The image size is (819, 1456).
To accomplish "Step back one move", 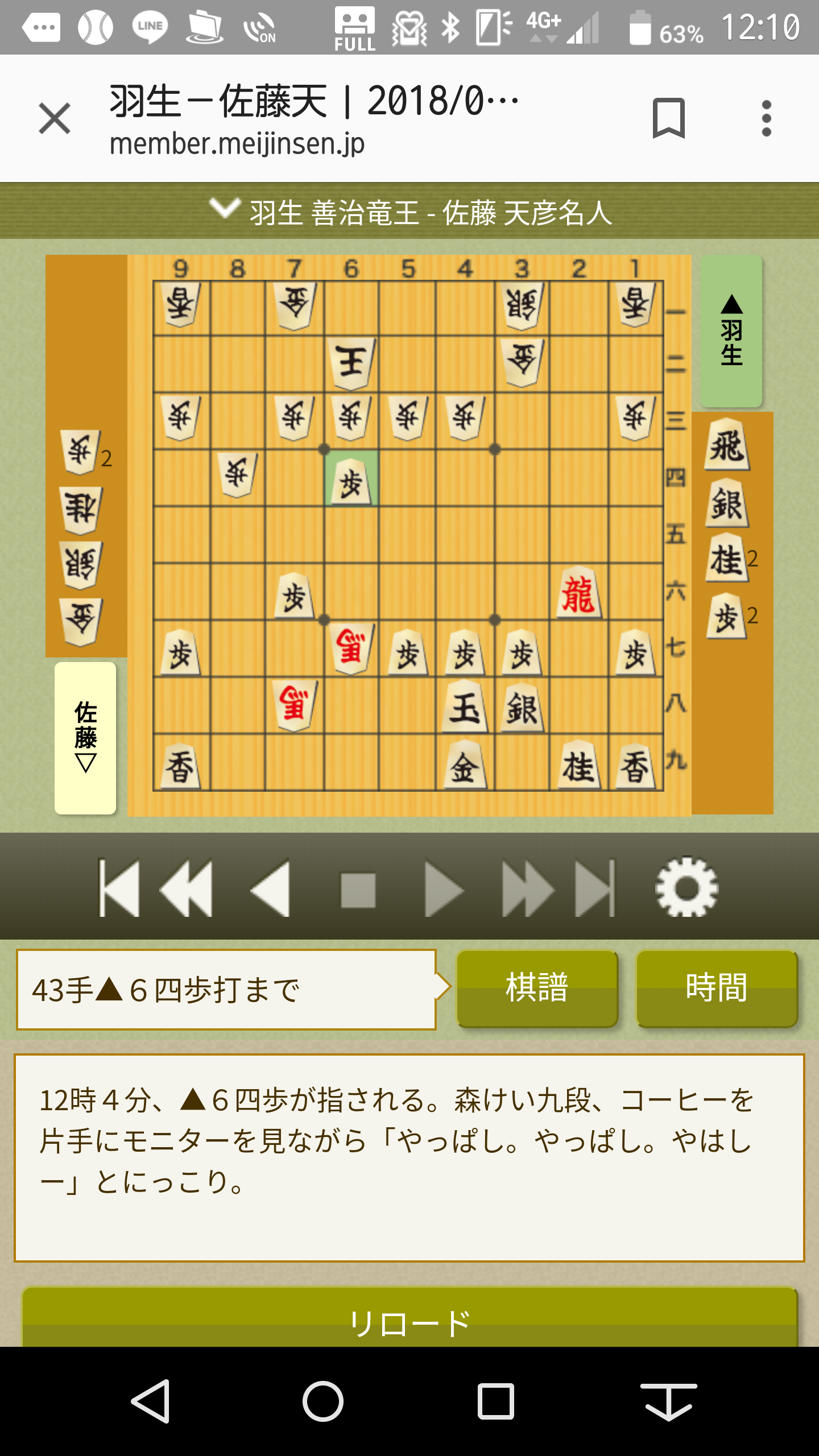I will pyautogui.click(x=271, y=888).
